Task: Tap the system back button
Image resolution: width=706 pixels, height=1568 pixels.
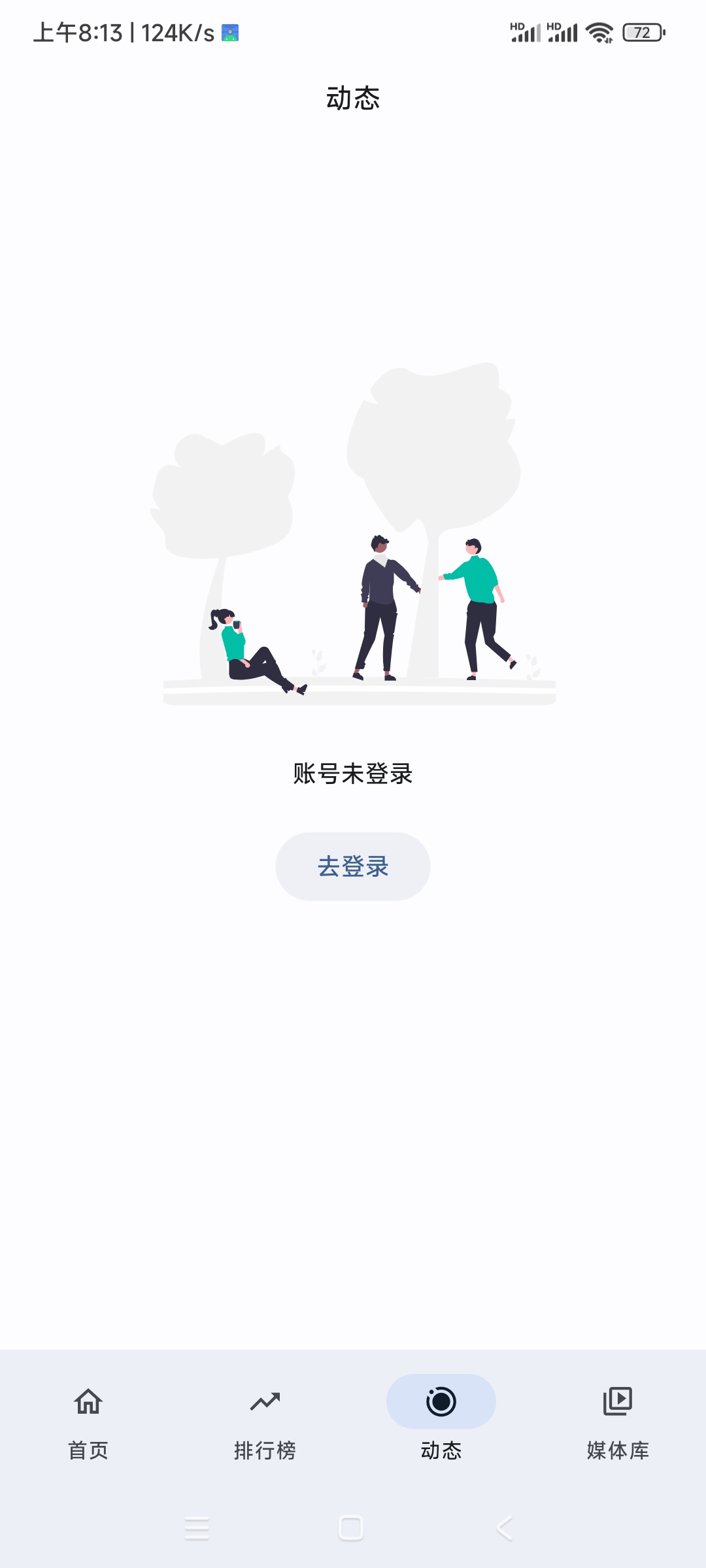Action: tap(504, 1528)
